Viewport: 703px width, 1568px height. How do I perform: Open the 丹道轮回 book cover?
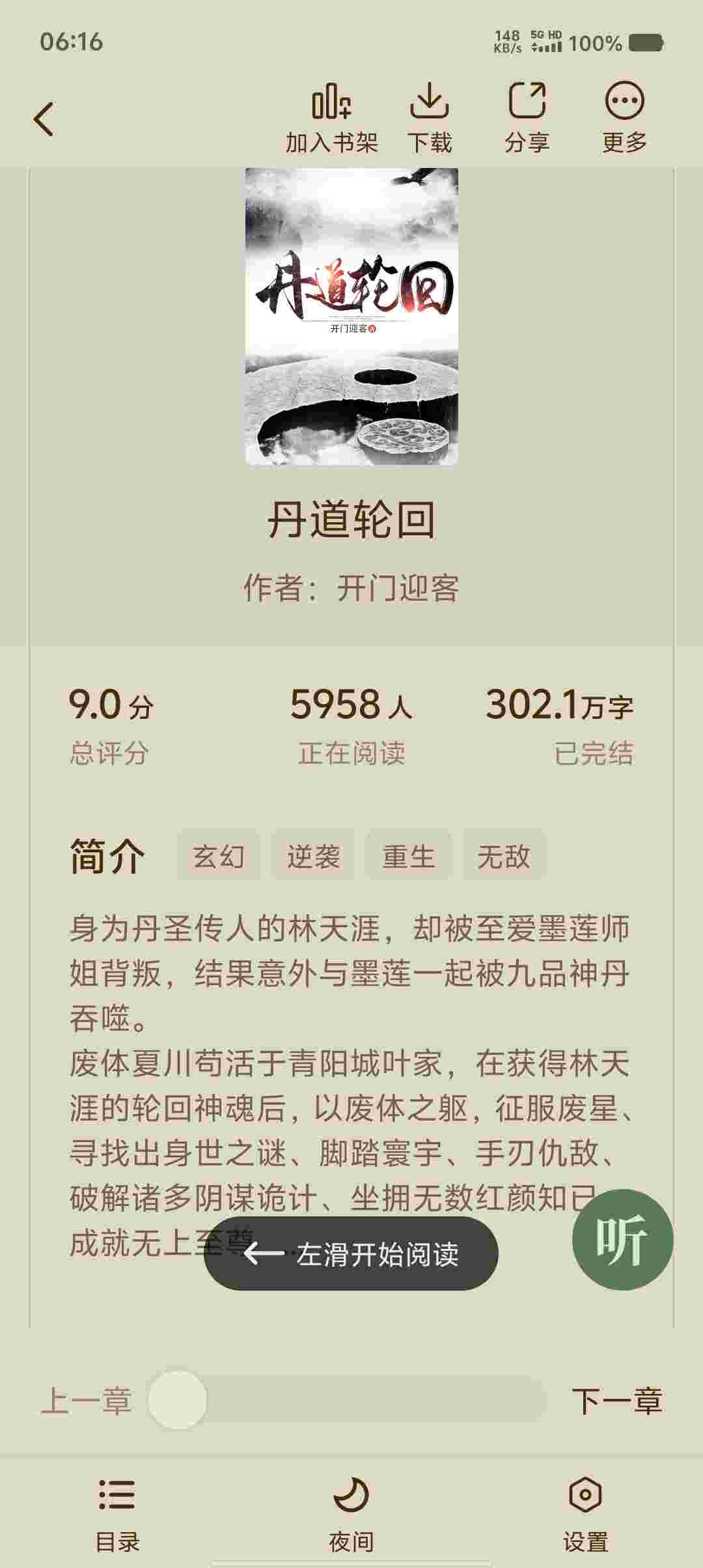tap(351, 316)
